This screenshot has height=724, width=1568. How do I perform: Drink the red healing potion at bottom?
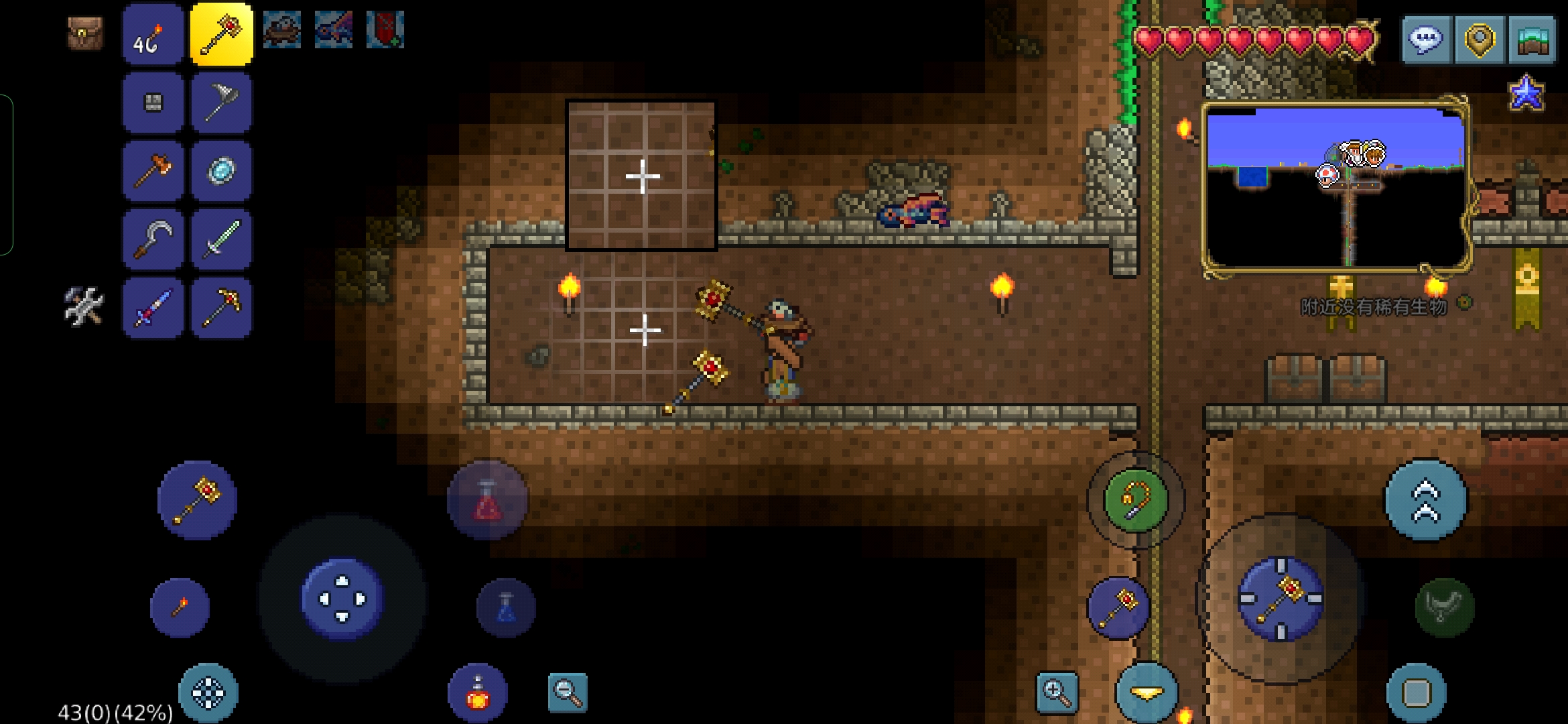tap(477, 693)
